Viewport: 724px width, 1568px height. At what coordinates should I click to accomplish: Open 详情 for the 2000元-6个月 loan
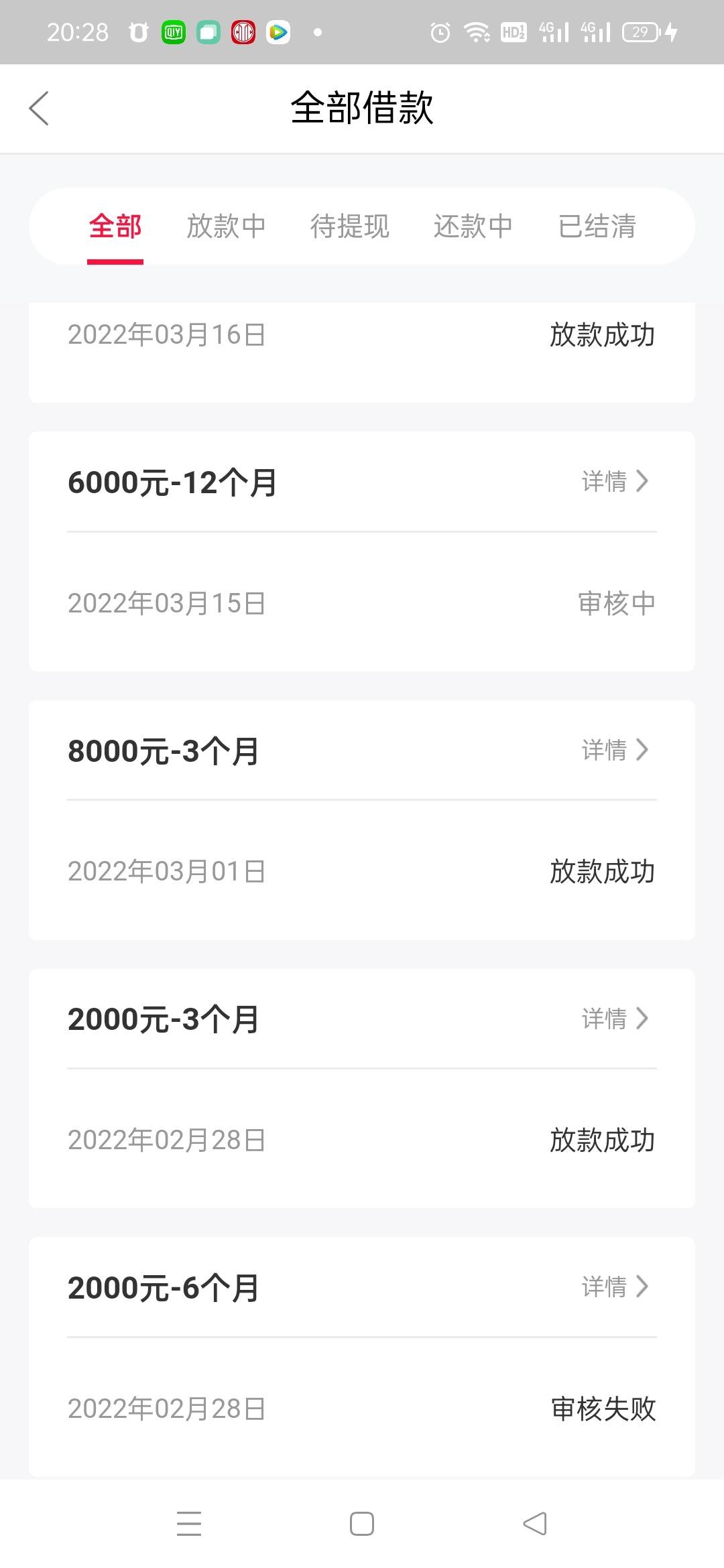pos(615,1287)
